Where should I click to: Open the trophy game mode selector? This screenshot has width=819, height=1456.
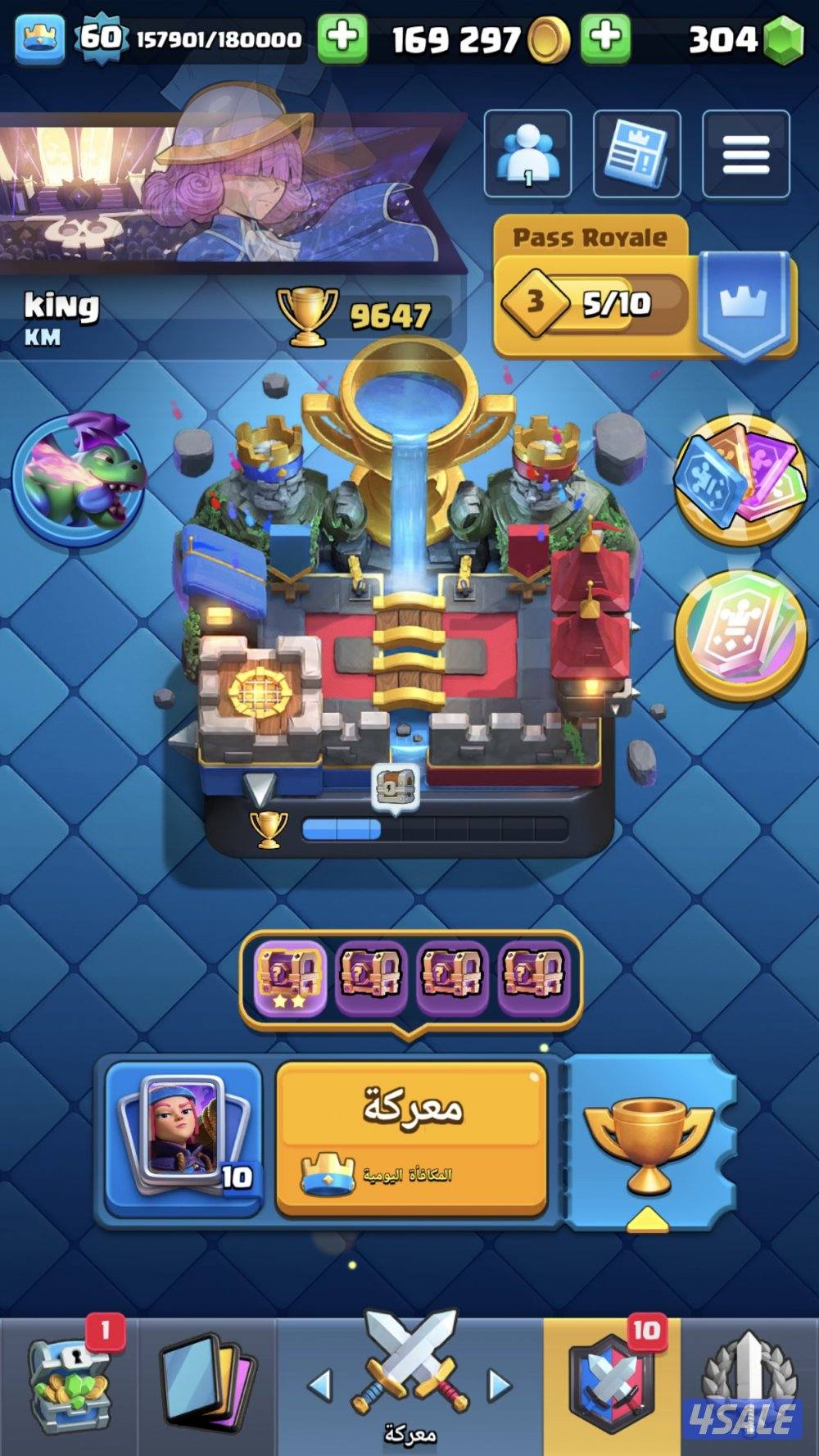coord(649,1143)
